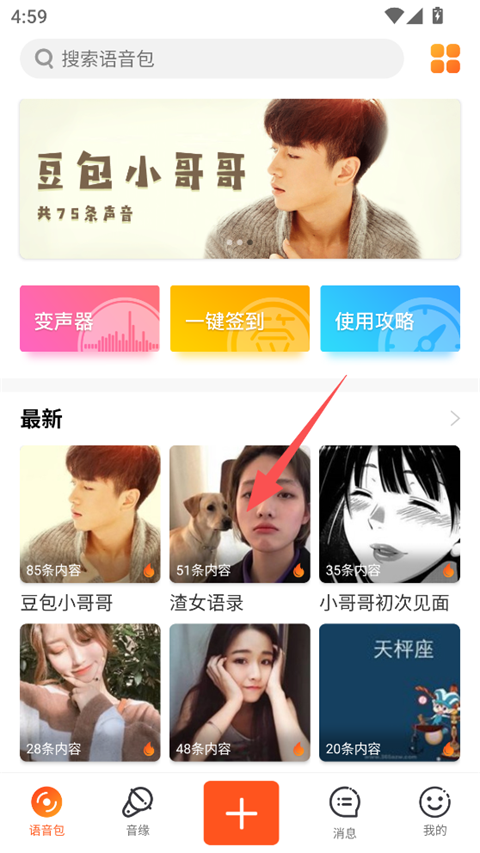Open the voice pack with 28条内容
Viewport: 480px width, 853px height.
pyautogui.click(x=90, y=692)
